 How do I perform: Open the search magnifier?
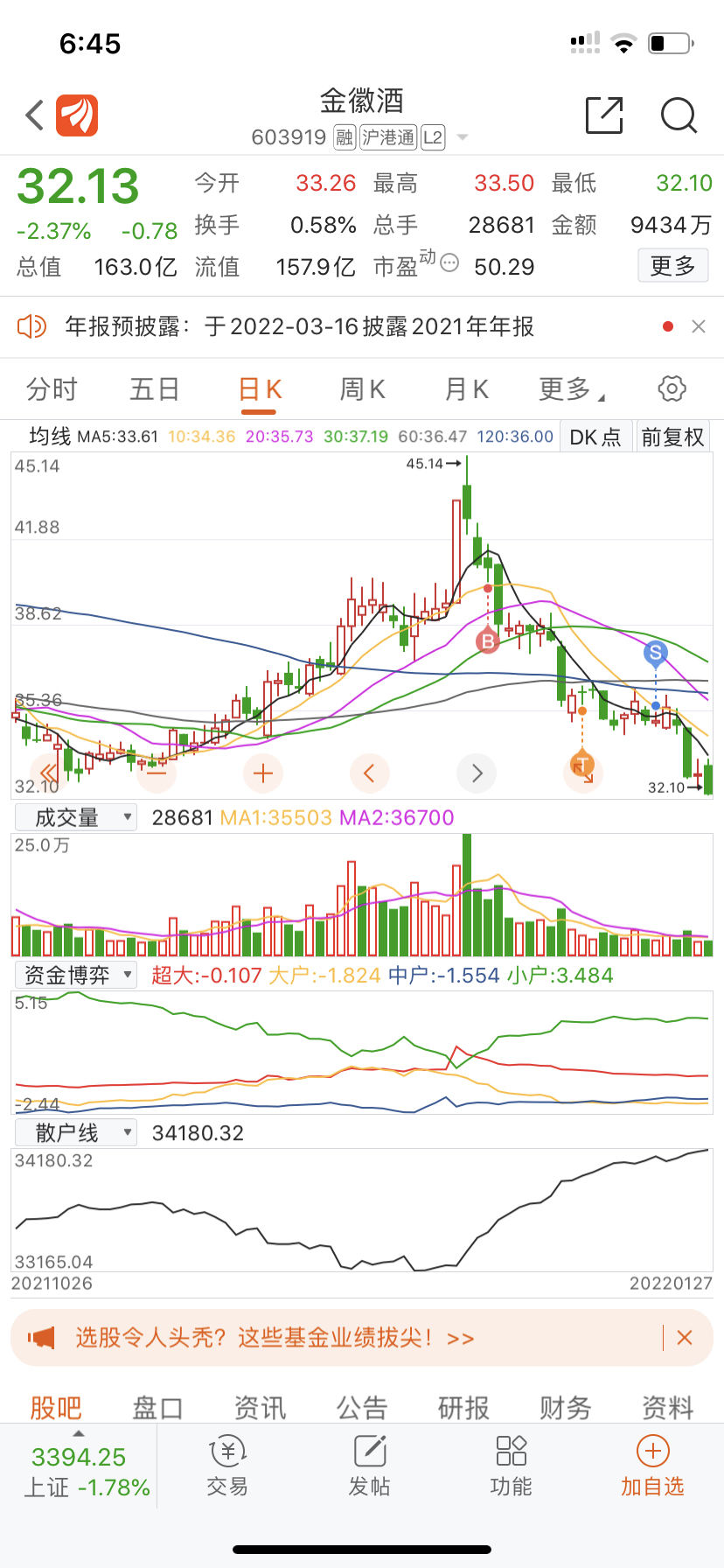[x=679, y=115]
